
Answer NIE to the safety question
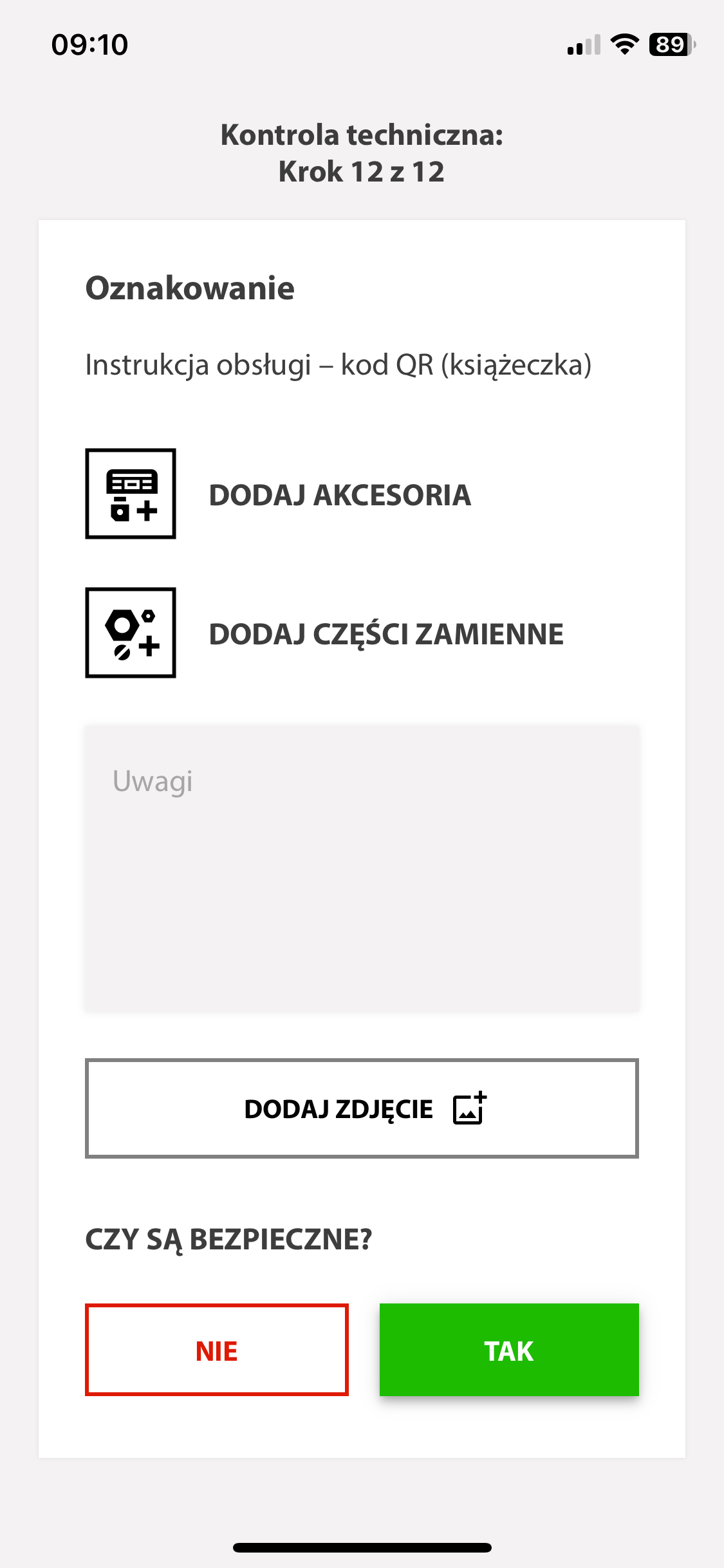217,1350
